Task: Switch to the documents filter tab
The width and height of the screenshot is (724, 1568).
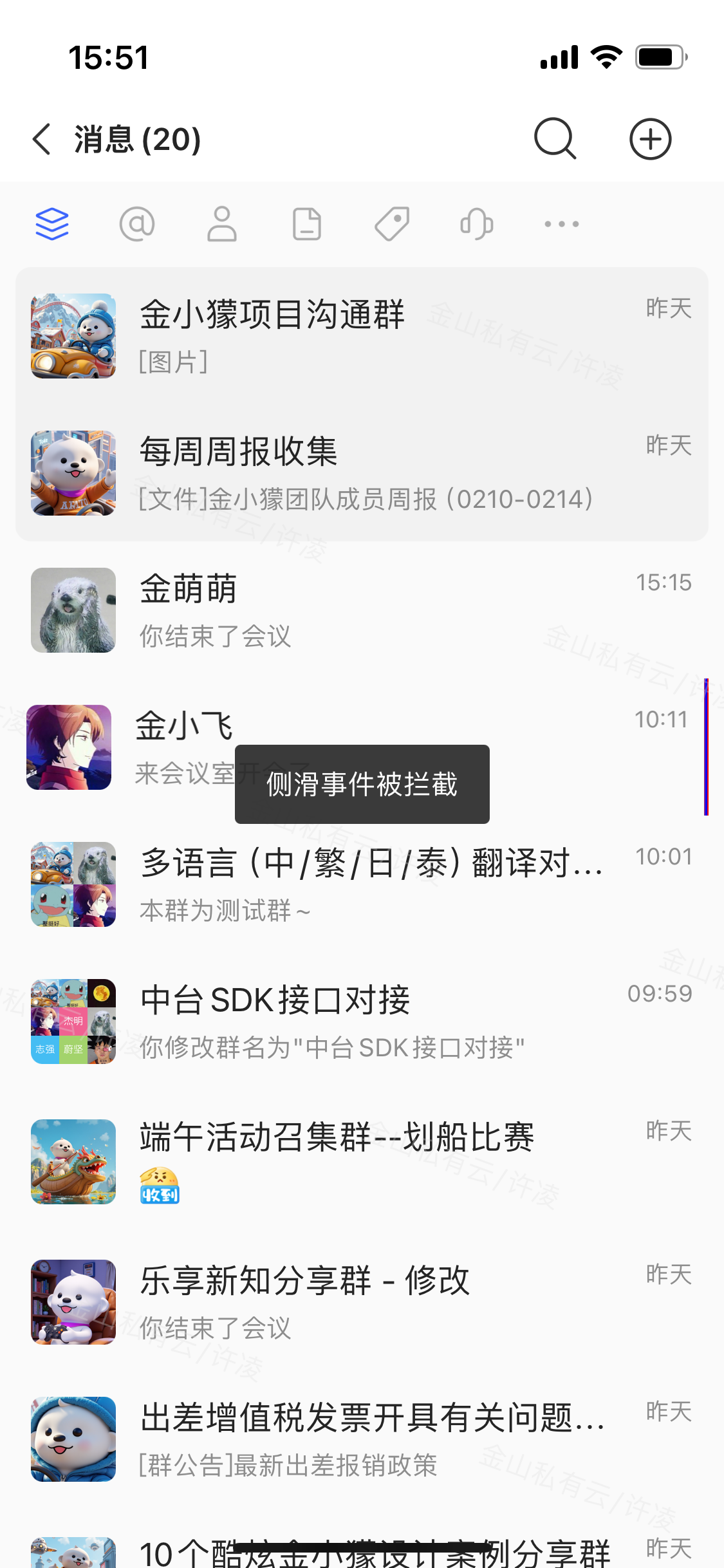Action: [307, 224]
